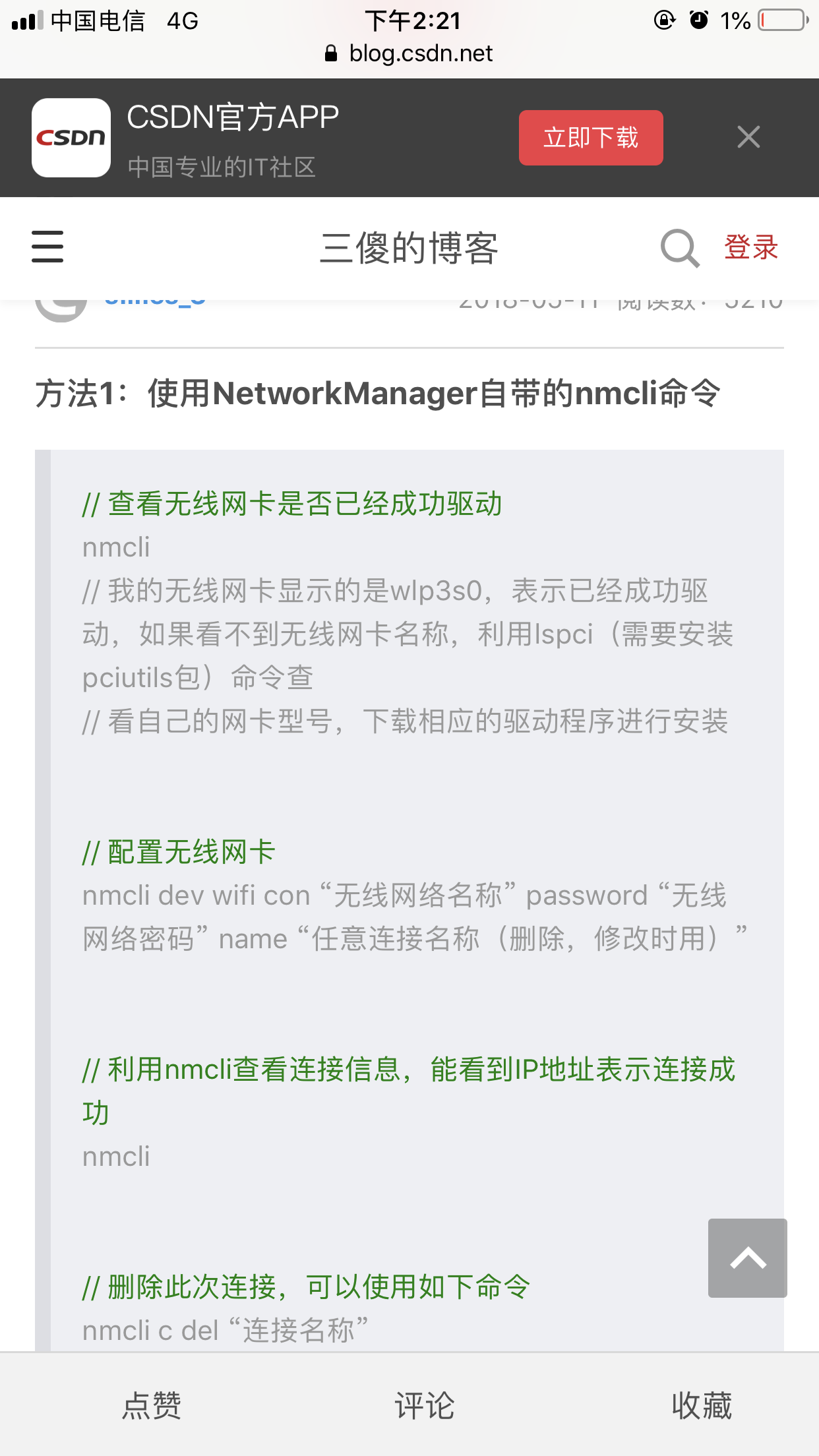Tap the back-to-top arrow button
This screenshot has height=1456, width=819.
pyautogui.click(x=747, y=1258)
